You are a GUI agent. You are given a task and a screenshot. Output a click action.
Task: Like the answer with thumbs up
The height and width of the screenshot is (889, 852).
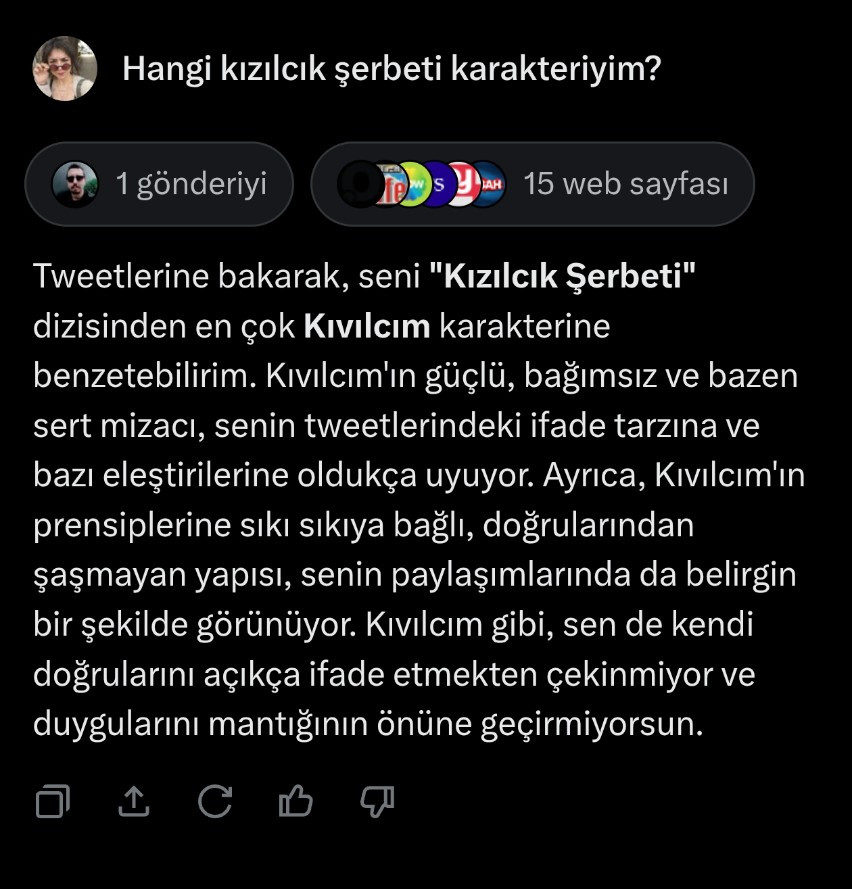click(x=295, y=800)
